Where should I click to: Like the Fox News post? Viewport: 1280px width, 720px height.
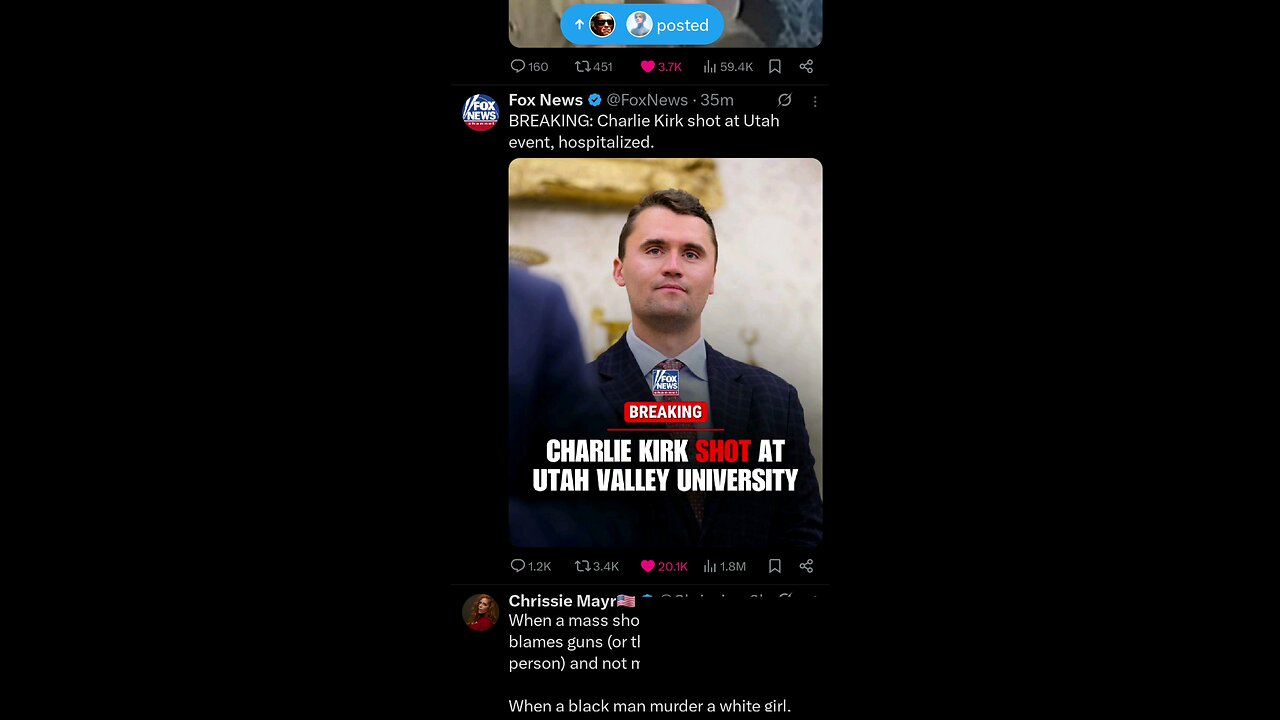[x=648, y=566]
